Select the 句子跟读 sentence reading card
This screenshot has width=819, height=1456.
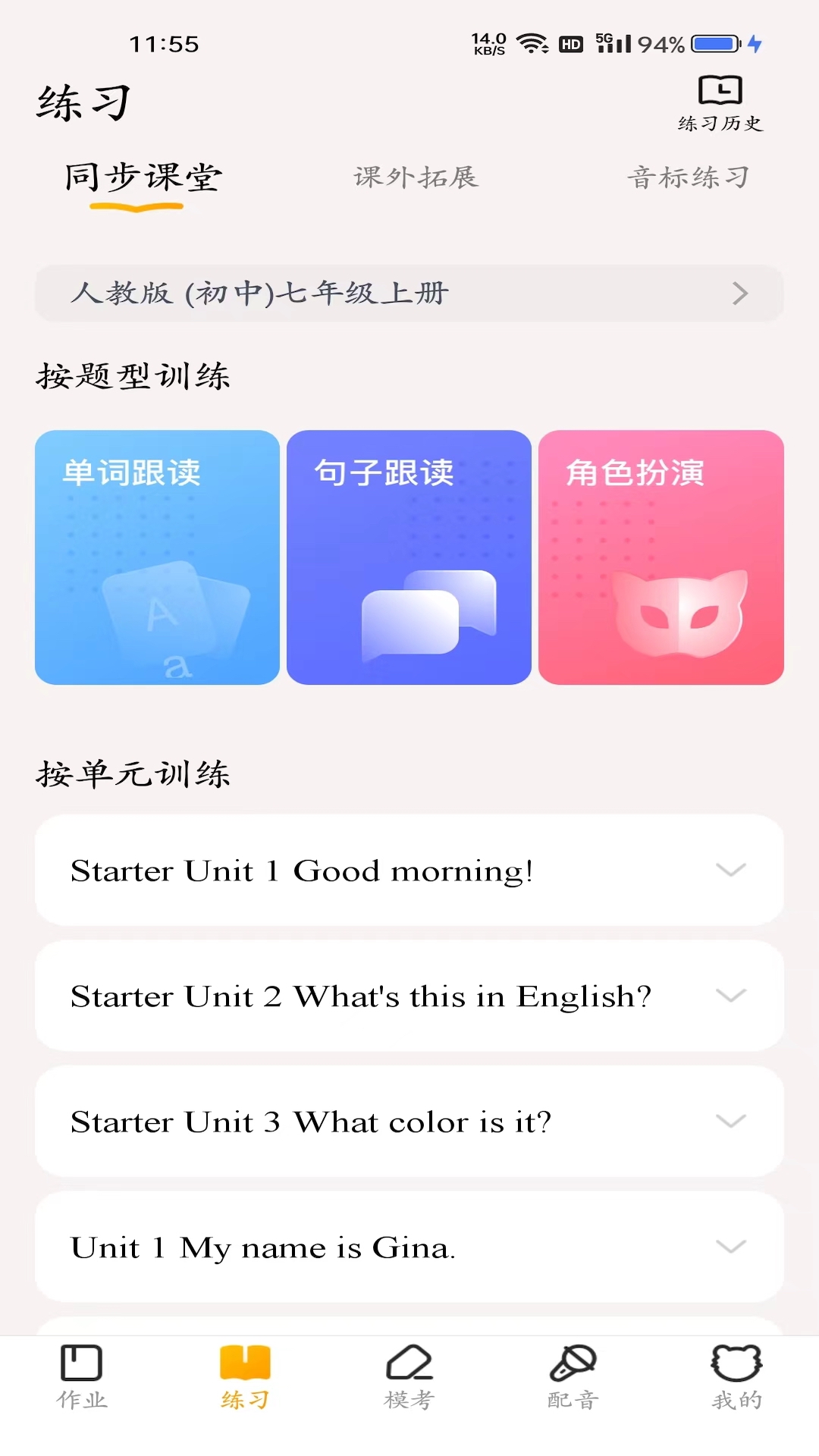coord(409,556)
